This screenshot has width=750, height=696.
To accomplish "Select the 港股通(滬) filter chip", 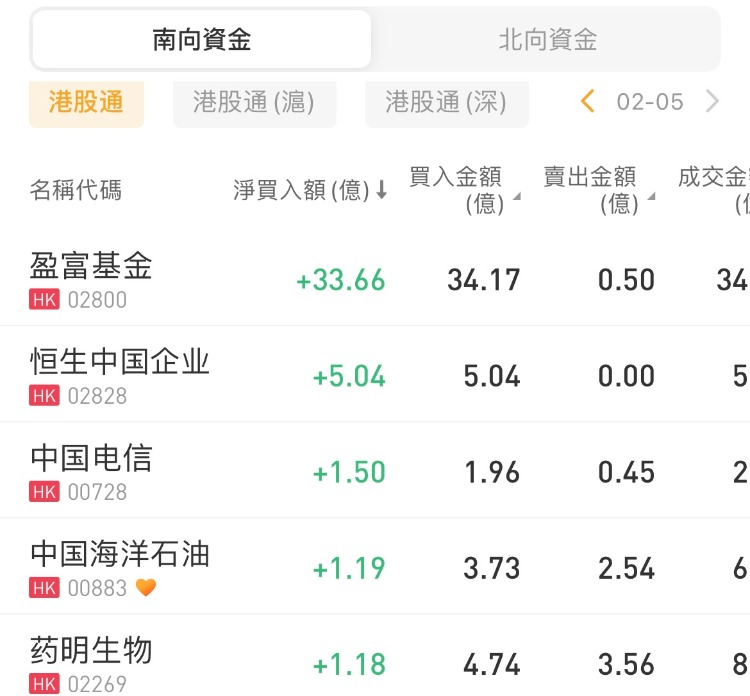I will (x=254, y=102).
